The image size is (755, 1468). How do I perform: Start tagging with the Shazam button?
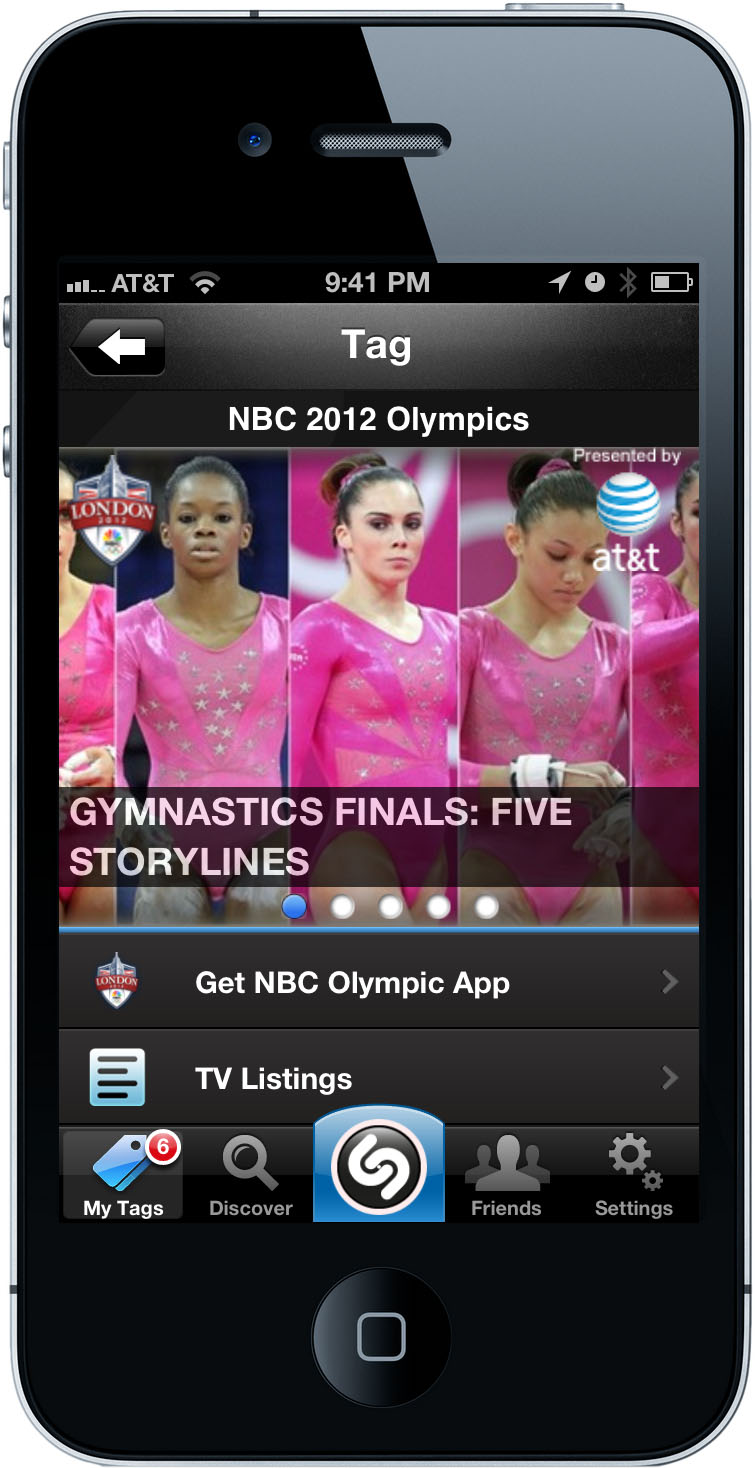coord(378,1166)
